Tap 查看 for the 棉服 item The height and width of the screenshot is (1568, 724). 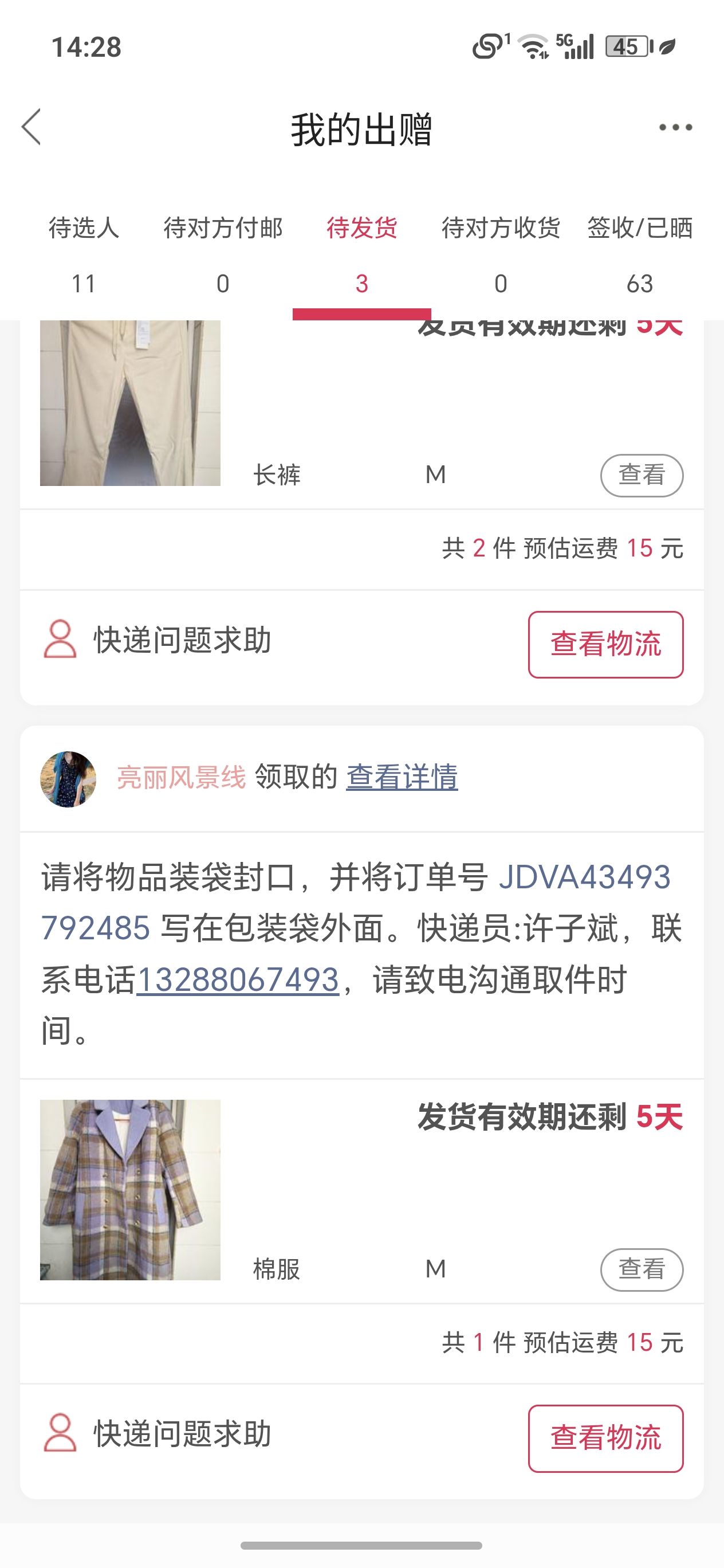642,1269
